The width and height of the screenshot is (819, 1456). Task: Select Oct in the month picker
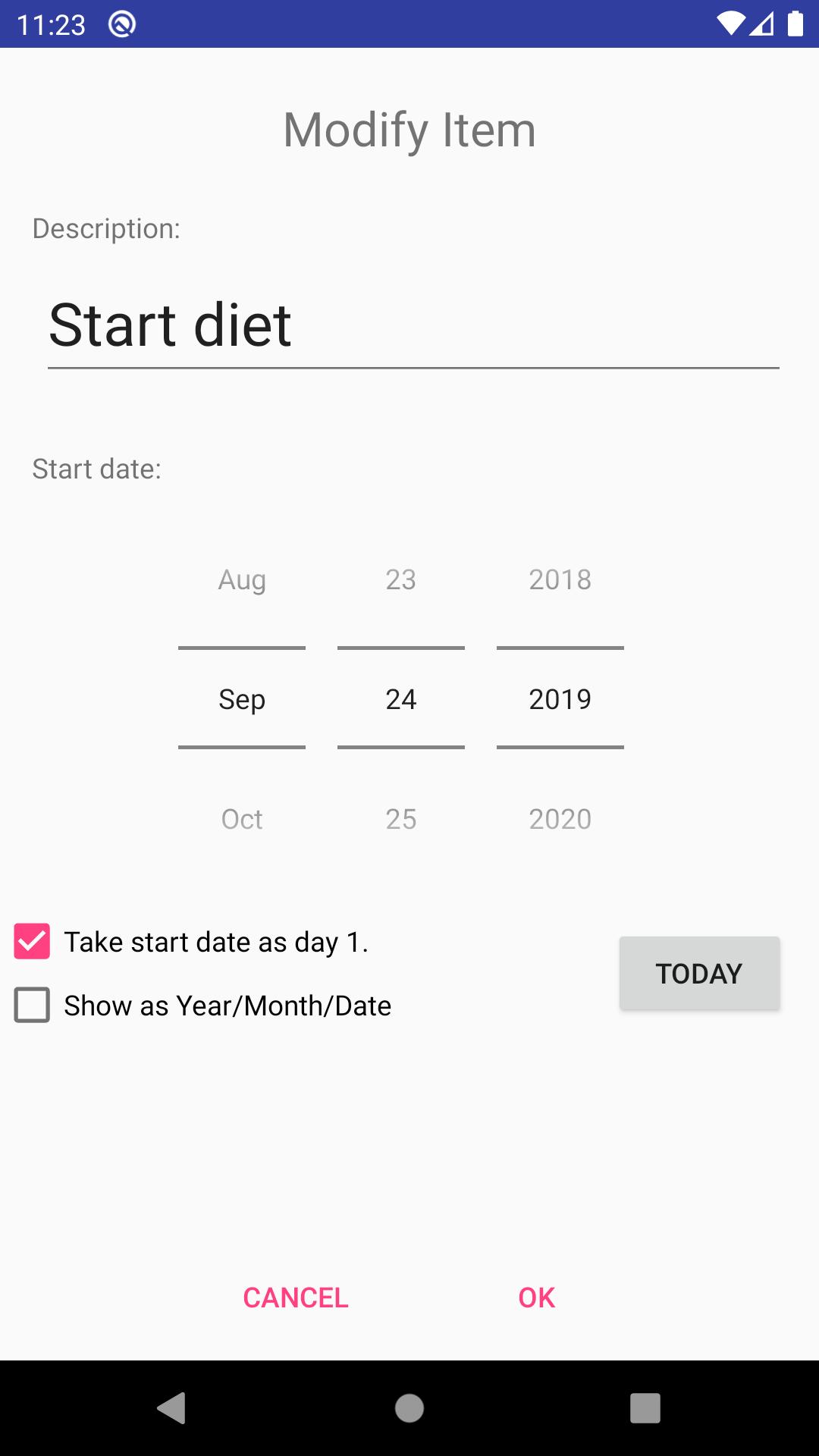pos(242,819)
